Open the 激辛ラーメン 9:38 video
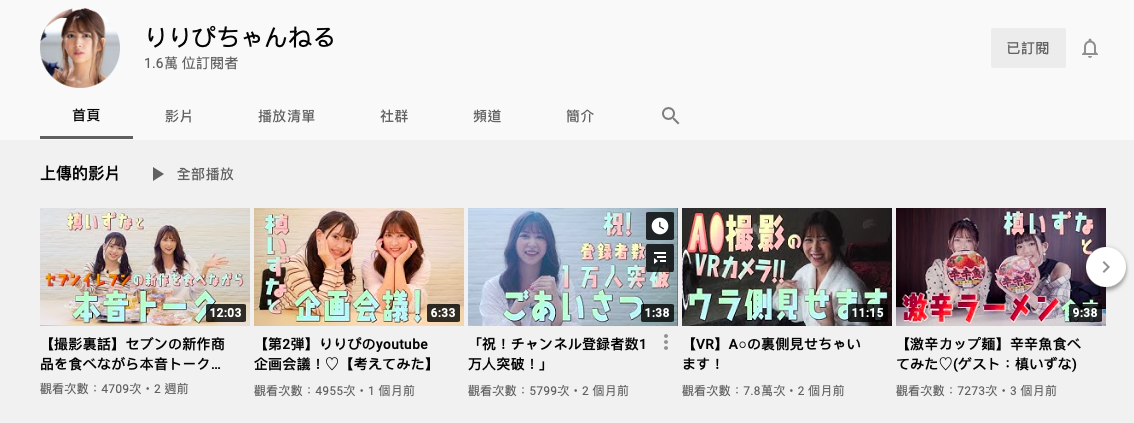 click(1000, 266)
